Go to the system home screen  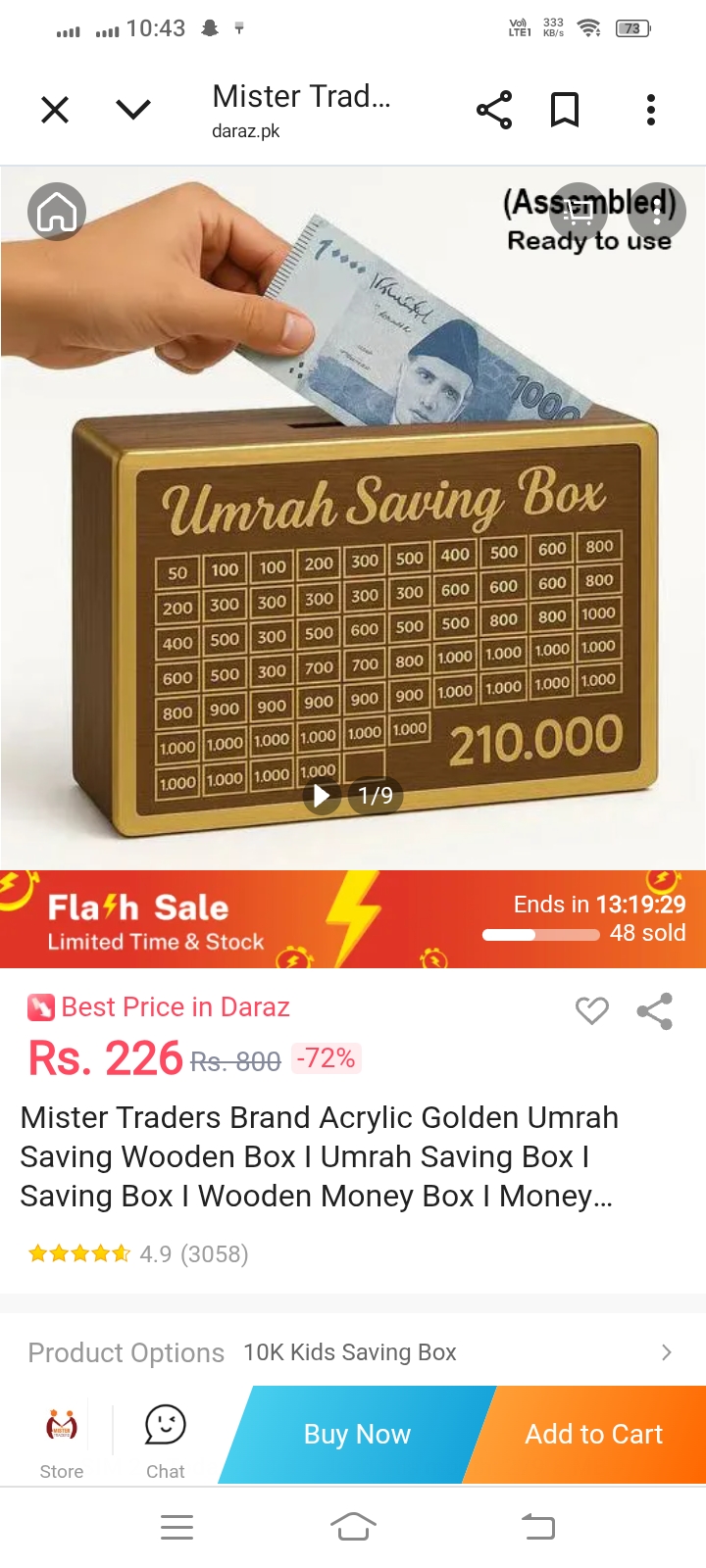pos(353,1526)
